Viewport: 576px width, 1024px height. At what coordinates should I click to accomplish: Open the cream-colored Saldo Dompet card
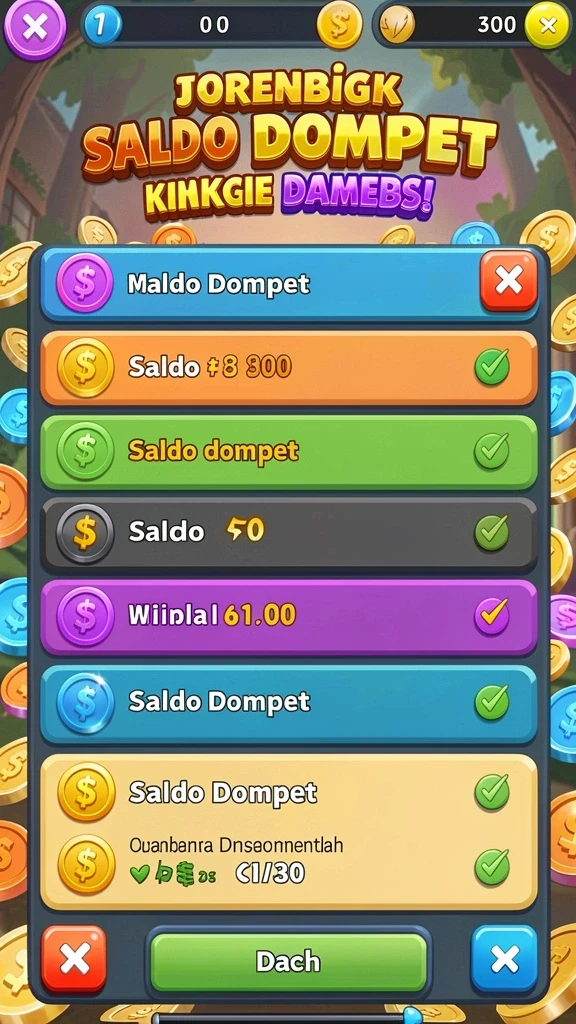(289, 831)
